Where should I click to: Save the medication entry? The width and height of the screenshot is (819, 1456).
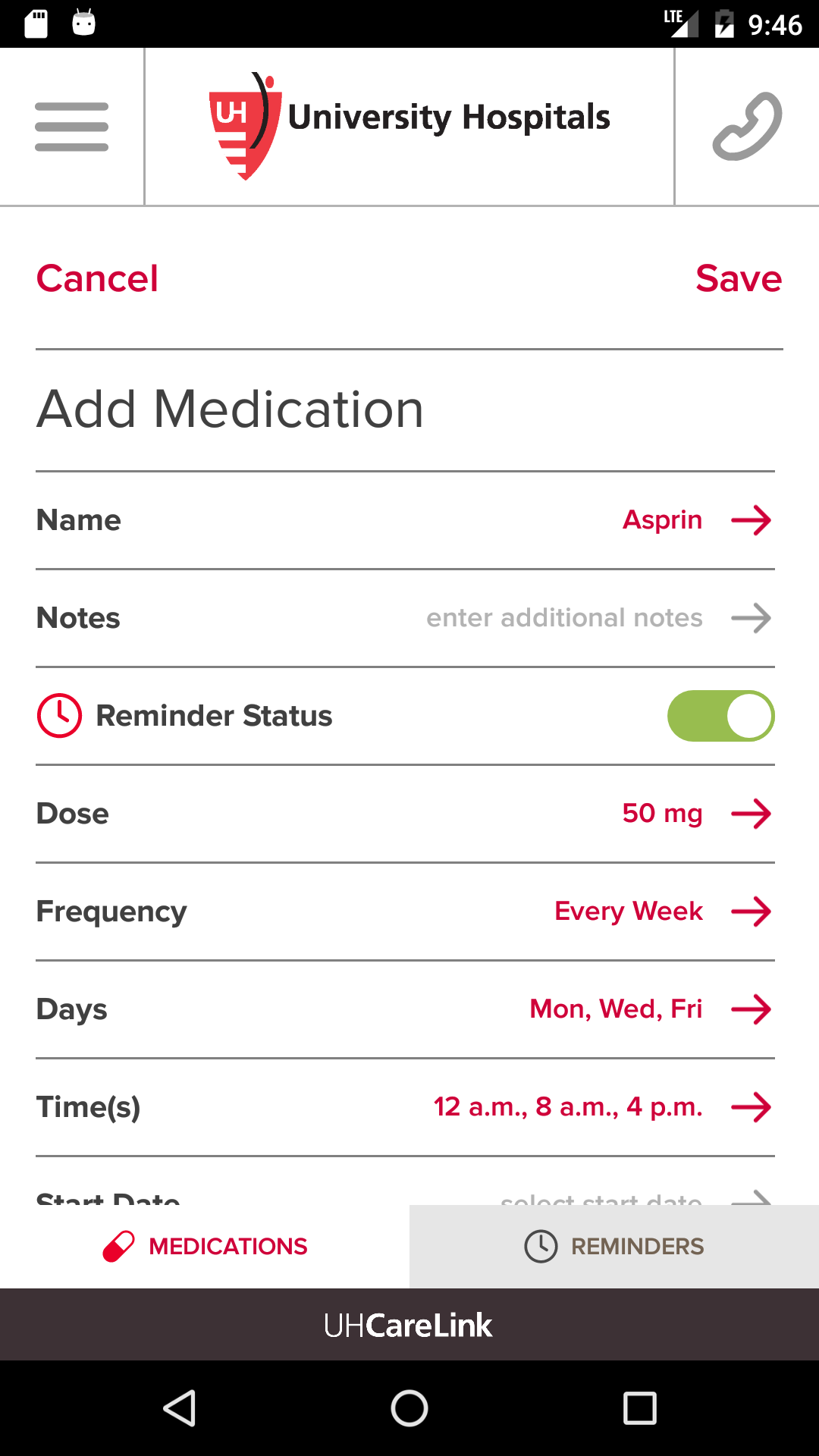(x=738, y=278)
